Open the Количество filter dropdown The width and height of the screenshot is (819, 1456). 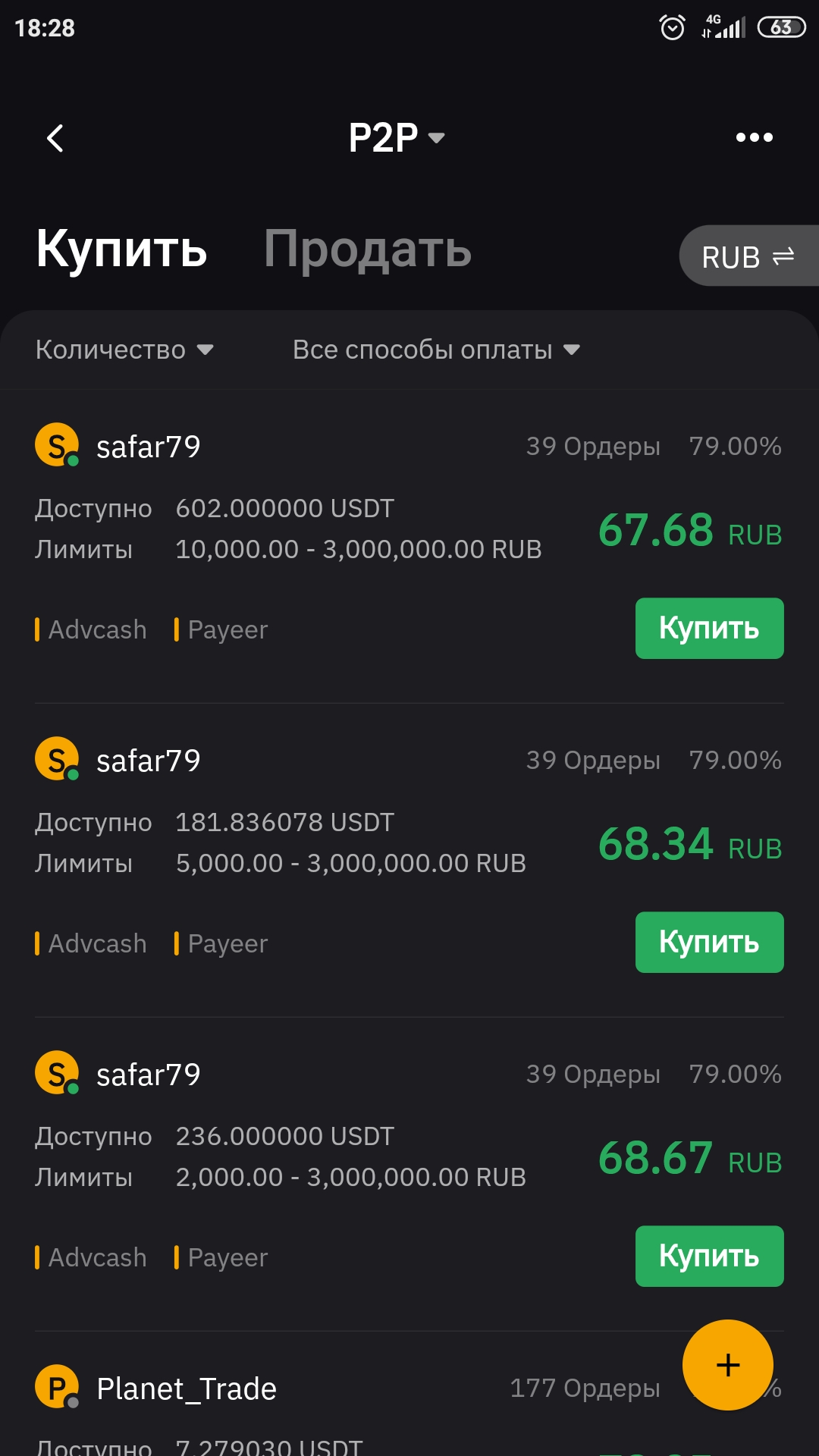(x=124, y=350)
